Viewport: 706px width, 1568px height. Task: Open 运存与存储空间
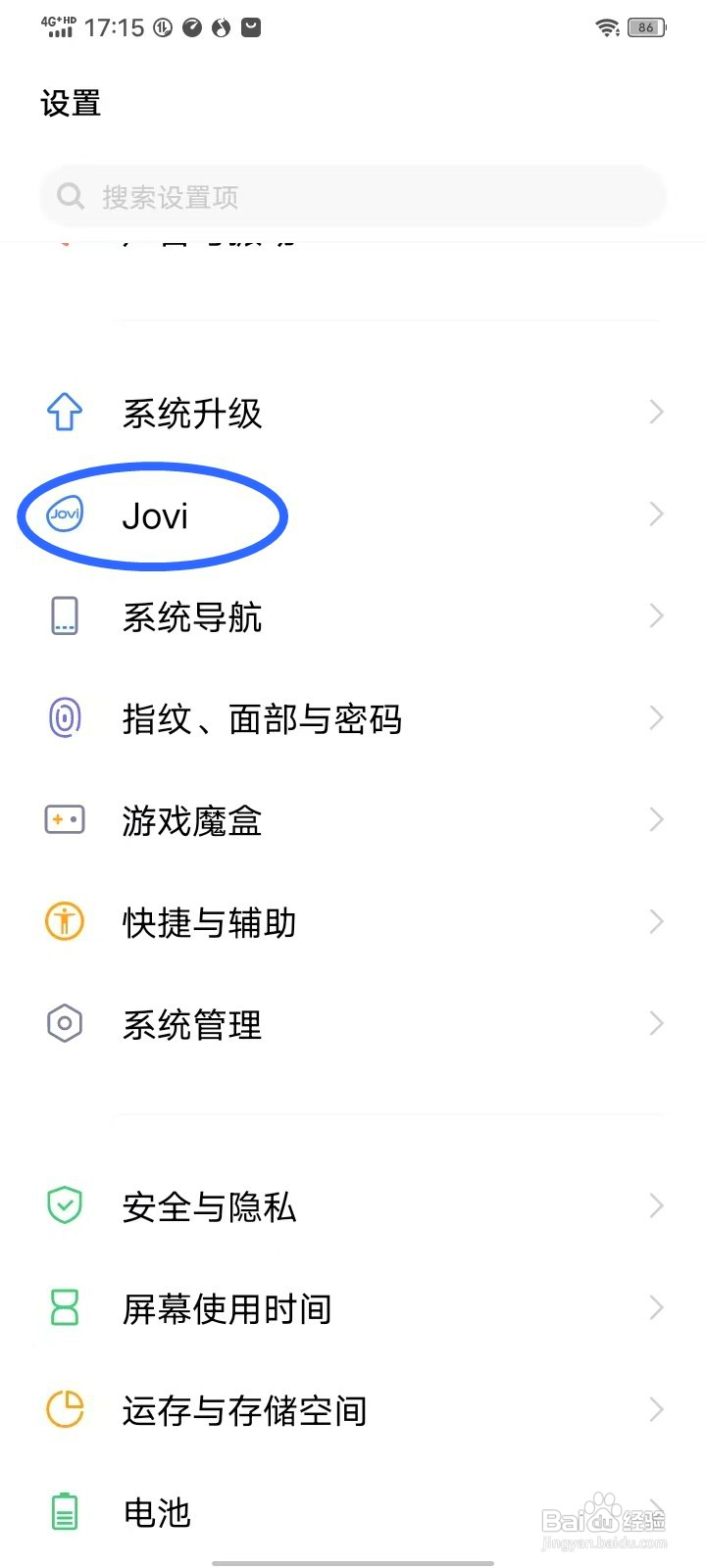click(x=353, y=1410)
